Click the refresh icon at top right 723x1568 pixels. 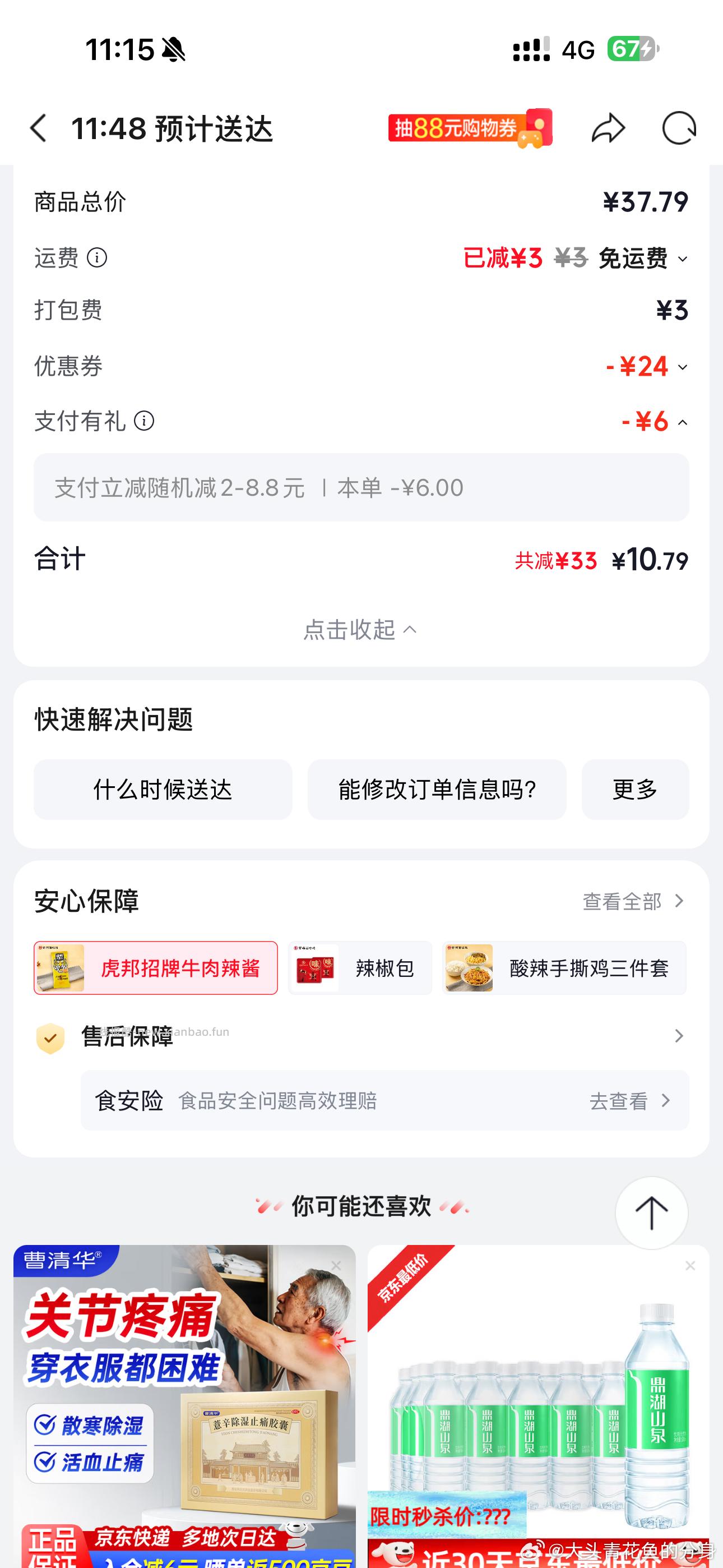(680, 129)
